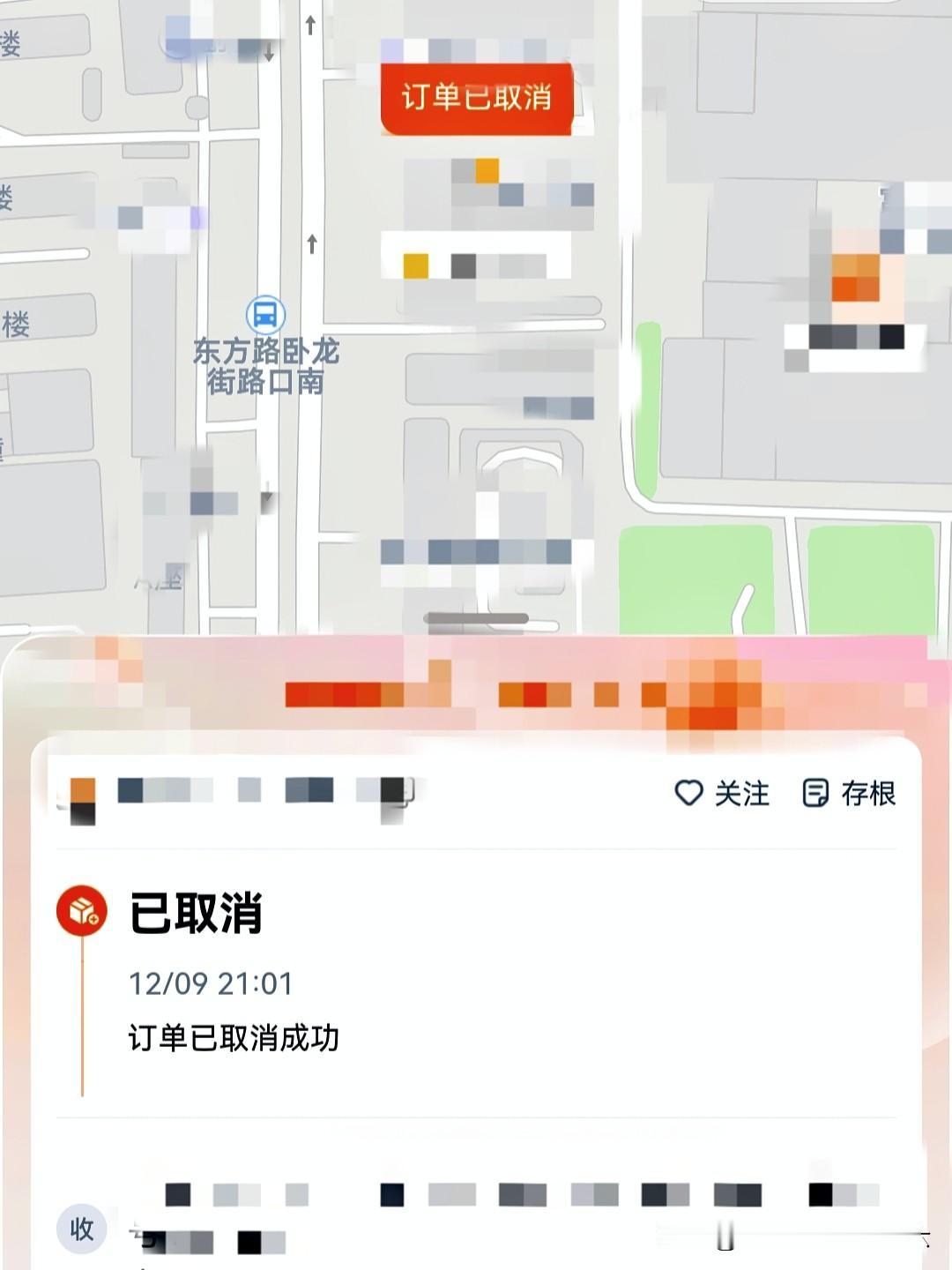This screenshot has width=952, height=1270.
Task: Open the 存根 stub link
Action: pyautogui.click(x=868, y=794)
